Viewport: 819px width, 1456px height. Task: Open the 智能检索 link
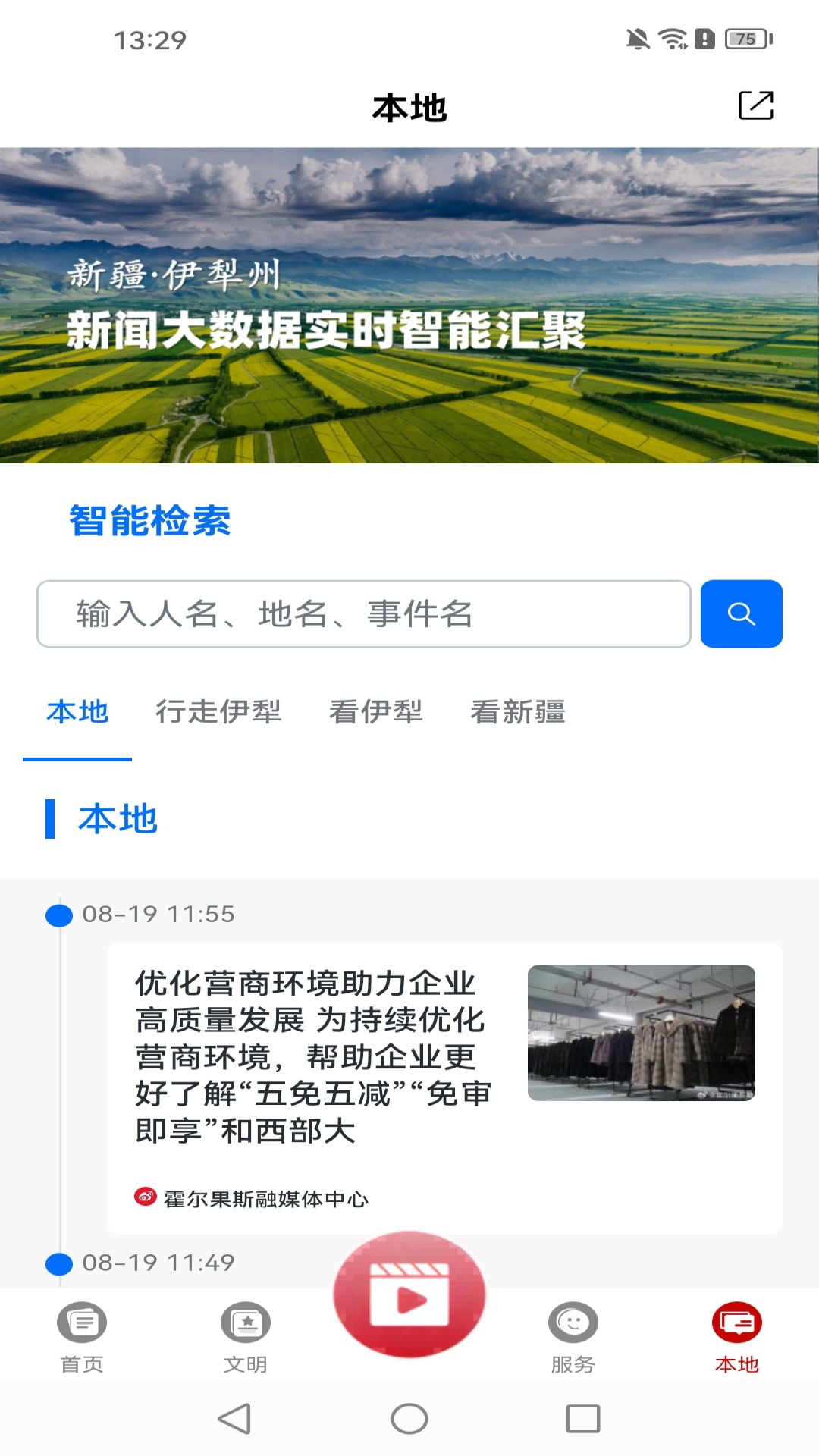(150, 522)
